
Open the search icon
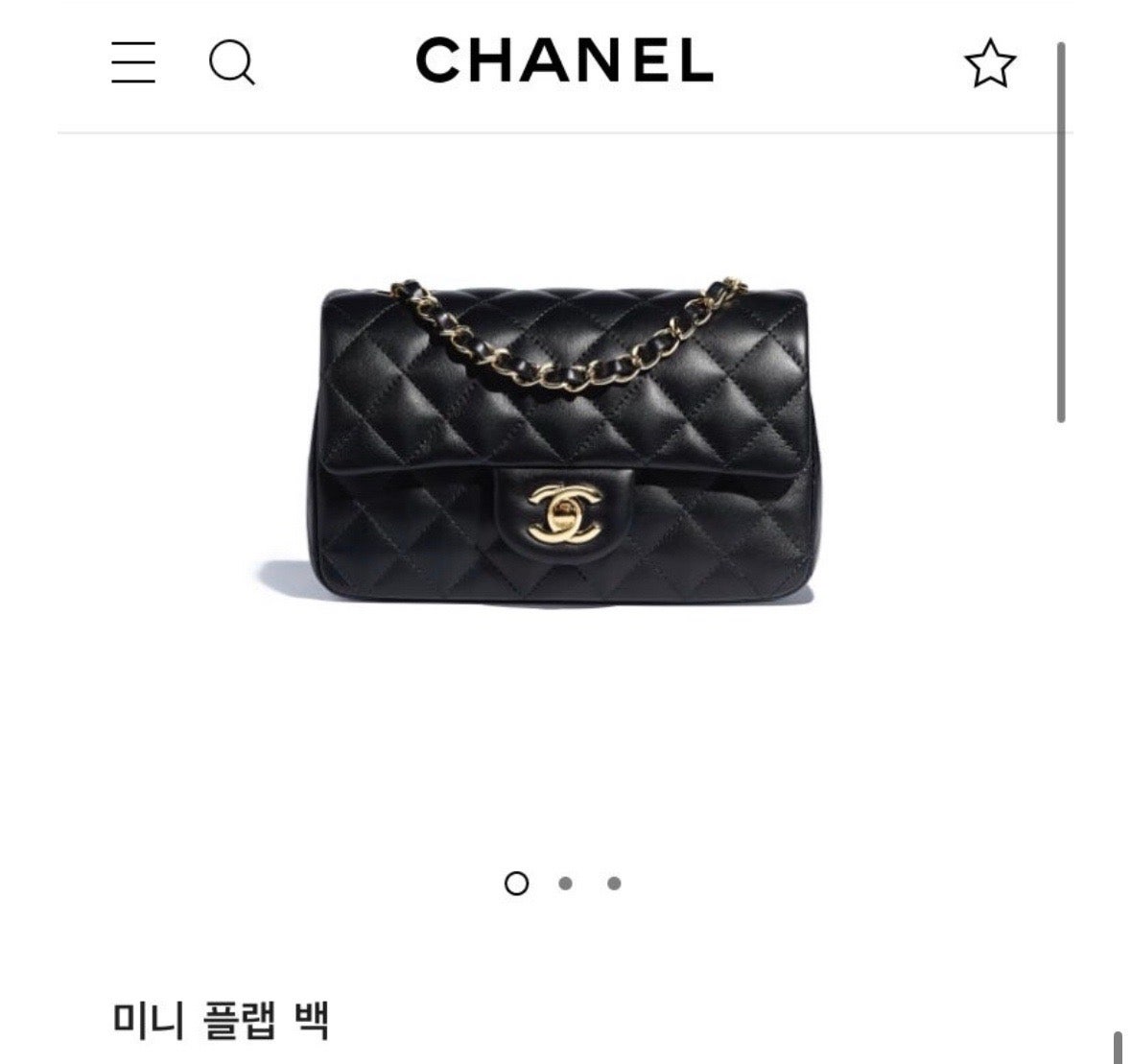[x=231, y=63]
